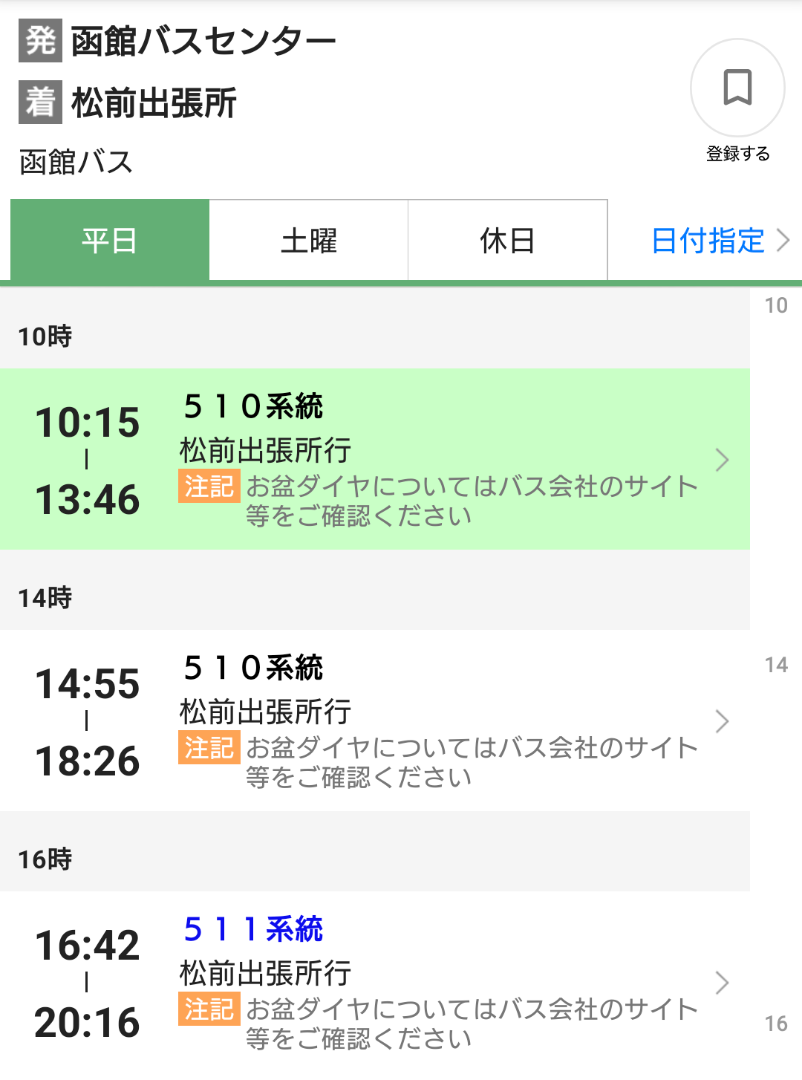802x1080 pixels.
Task: Jump to hour 16 in side index
Action: tap(776, 1024)
